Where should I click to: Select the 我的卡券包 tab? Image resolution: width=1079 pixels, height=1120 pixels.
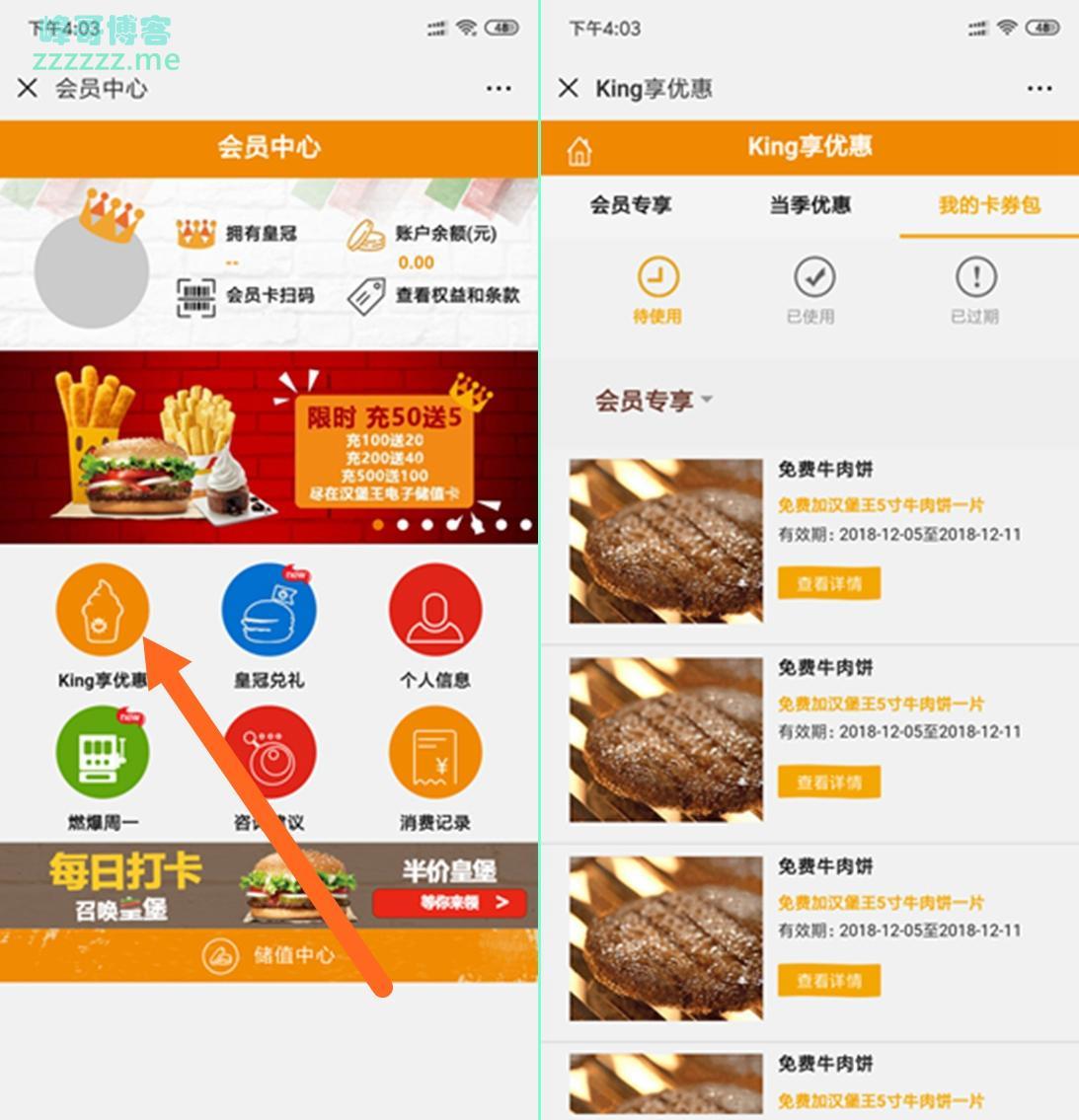click(988, 205)
